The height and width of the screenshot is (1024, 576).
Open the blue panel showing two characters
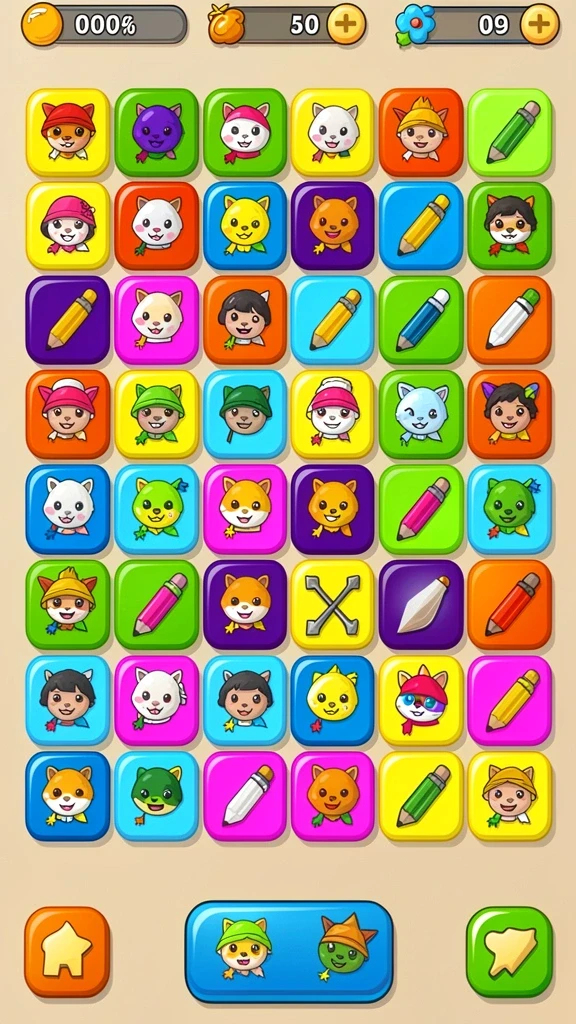tap(289, 952)
